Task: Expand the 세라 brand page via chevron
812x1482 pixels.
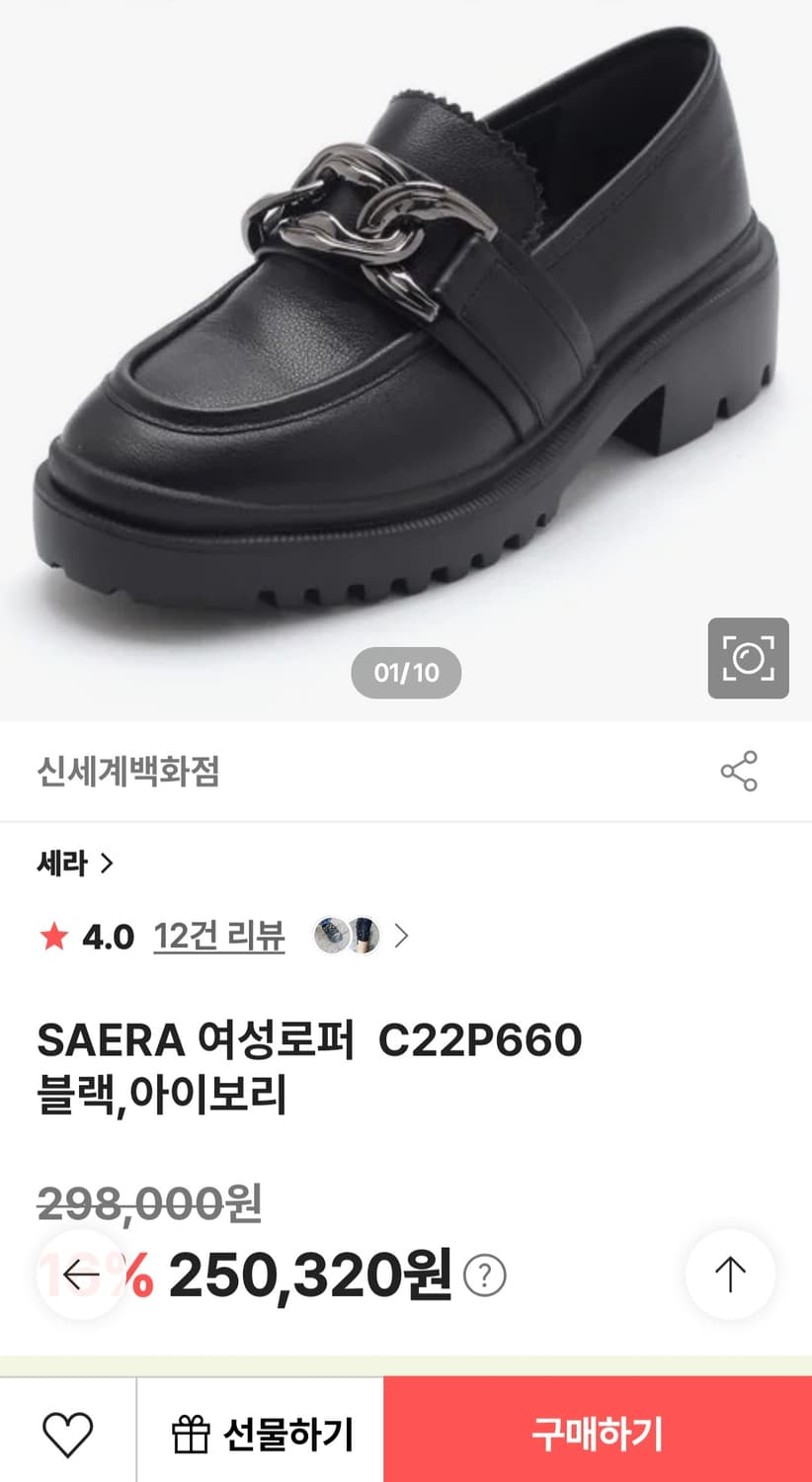Action: coord(105,863)
